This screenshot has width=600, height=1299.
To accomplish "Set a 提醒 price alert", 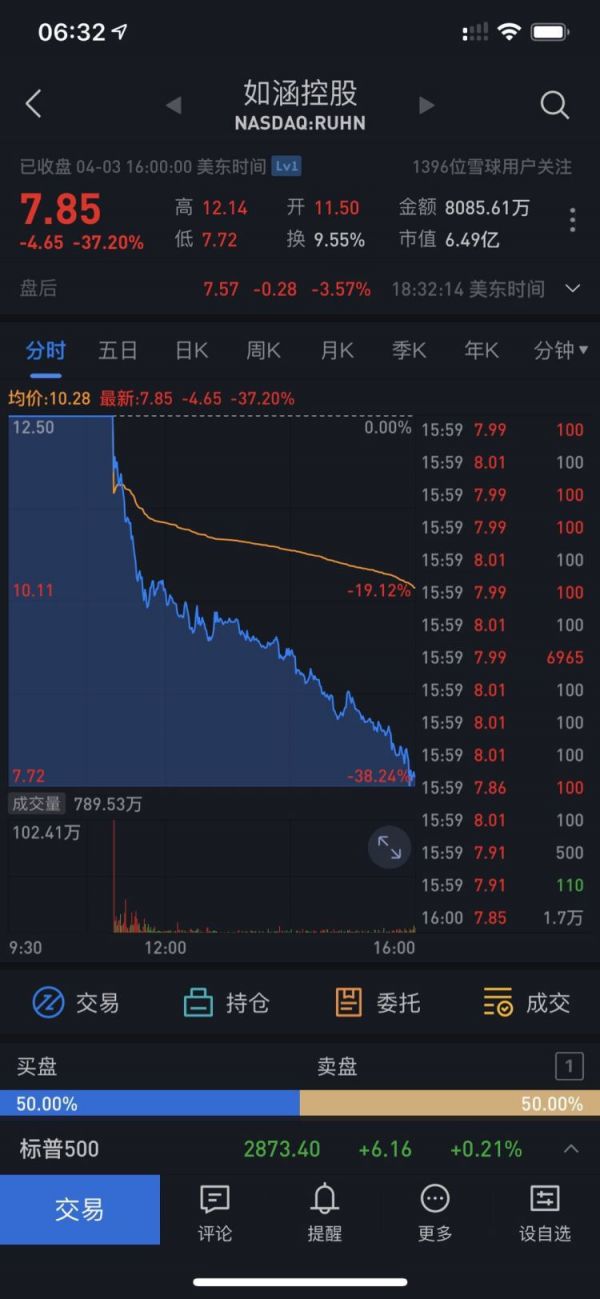I will (x=325, y=1213).
